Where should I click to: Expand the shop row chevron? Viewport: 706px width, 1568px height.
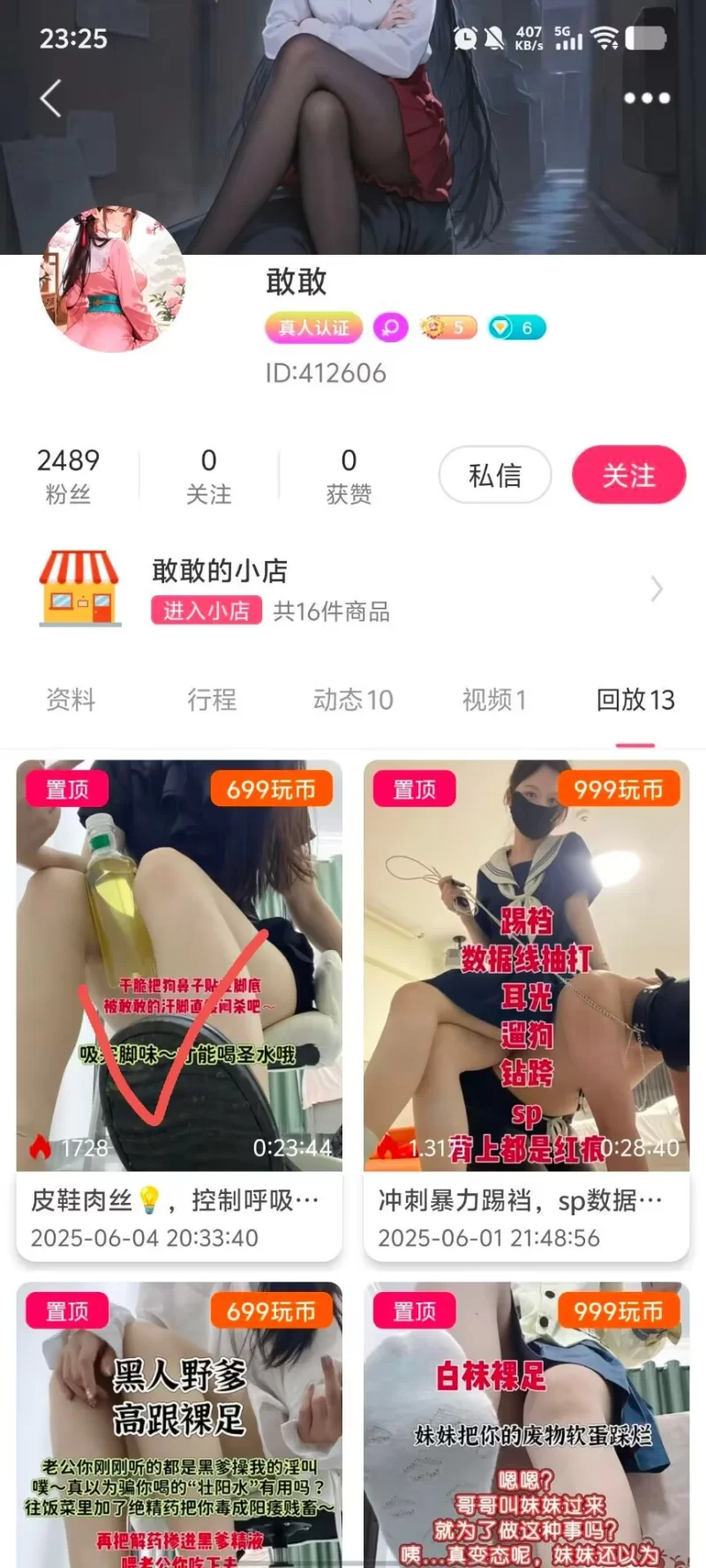[656, 589]
